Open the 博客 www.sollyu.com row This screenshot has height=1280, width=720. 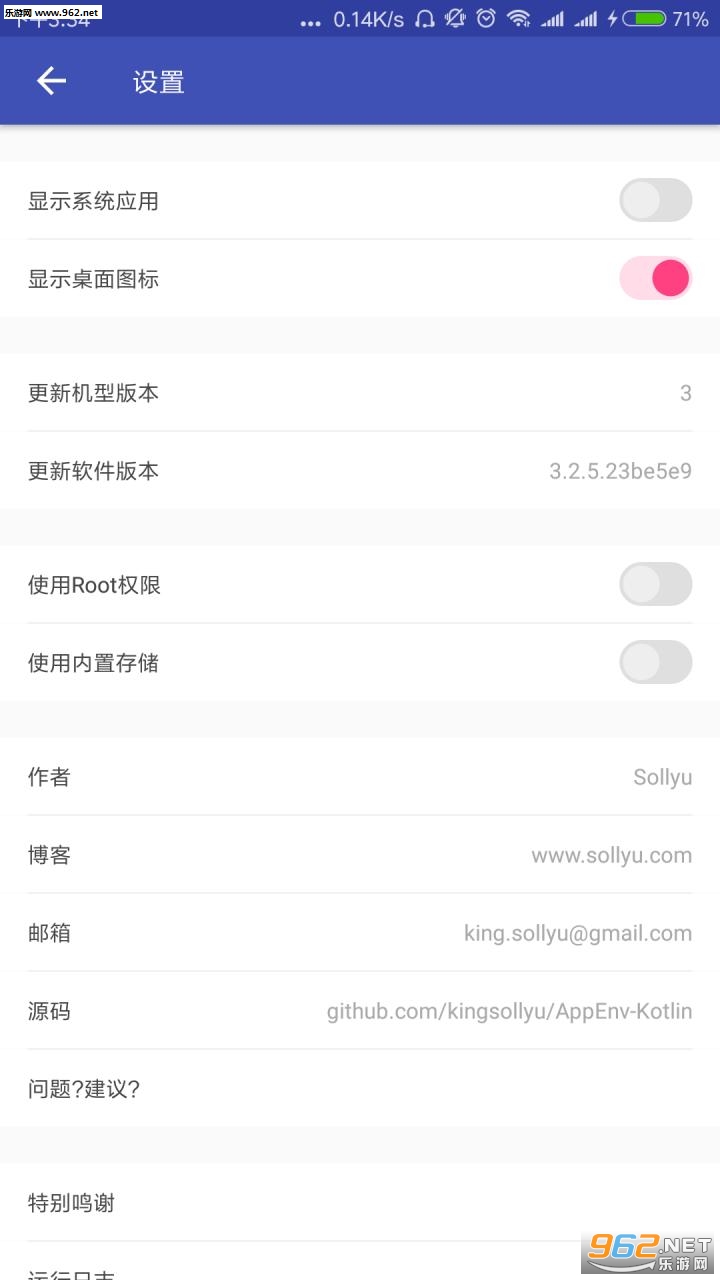click(360, 855)
